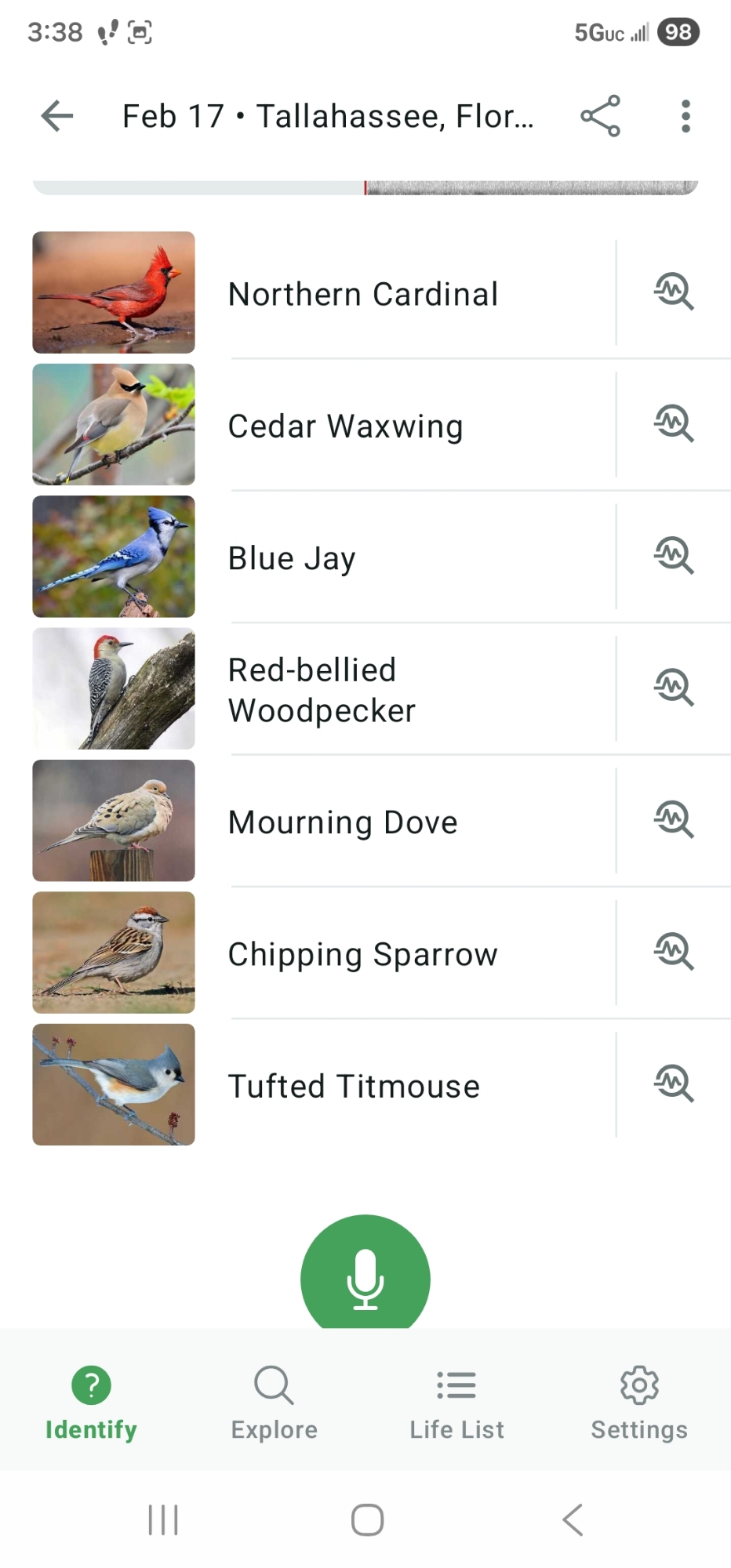Find Red-bellied Woodpecker in the spectrogram
Image resolution: width=731 pixels, height=1568 pixels.
click(674, 688)
